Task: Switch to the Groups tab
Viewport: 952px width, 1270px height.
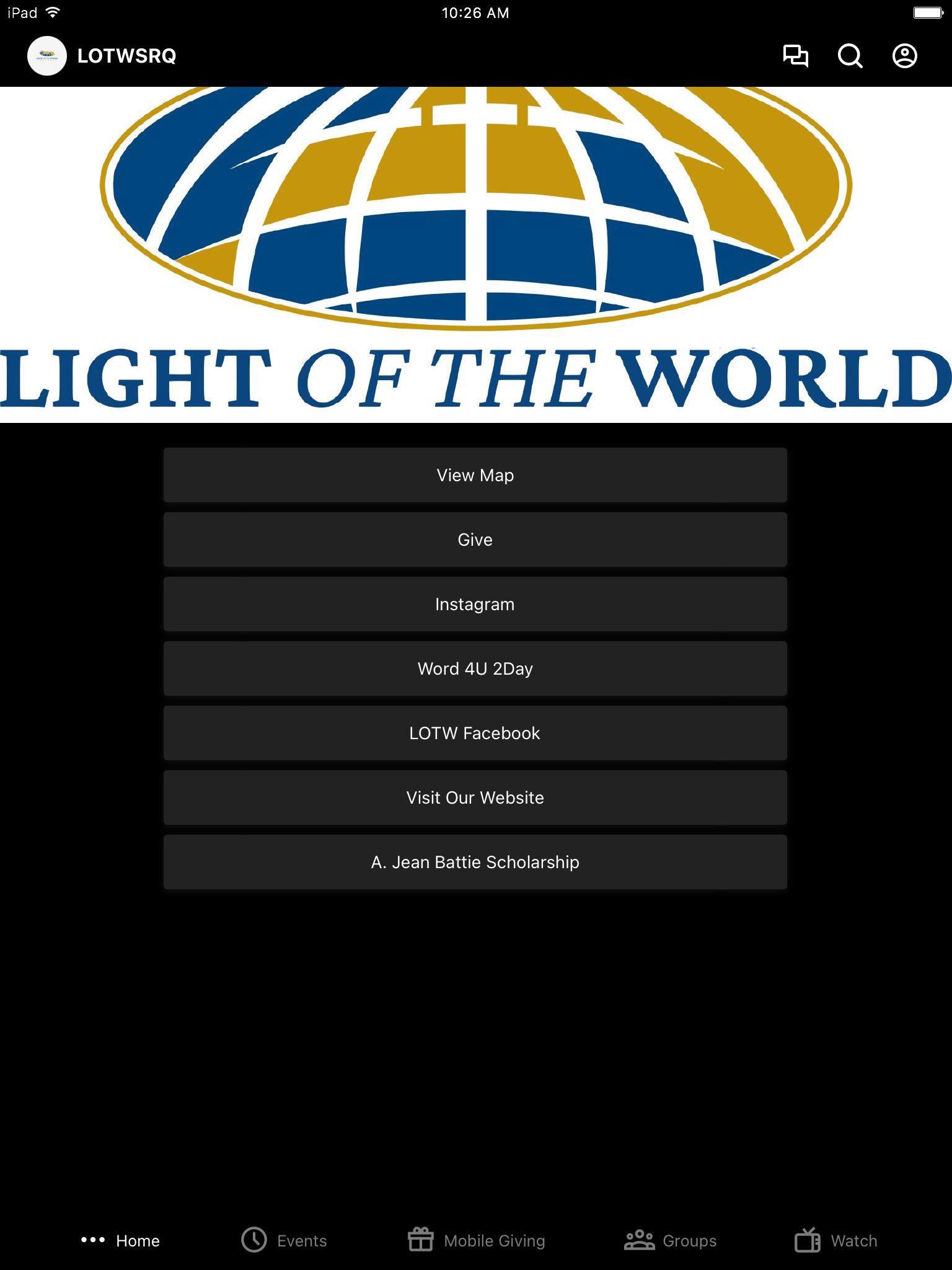Action: (x=670, y=1240)
